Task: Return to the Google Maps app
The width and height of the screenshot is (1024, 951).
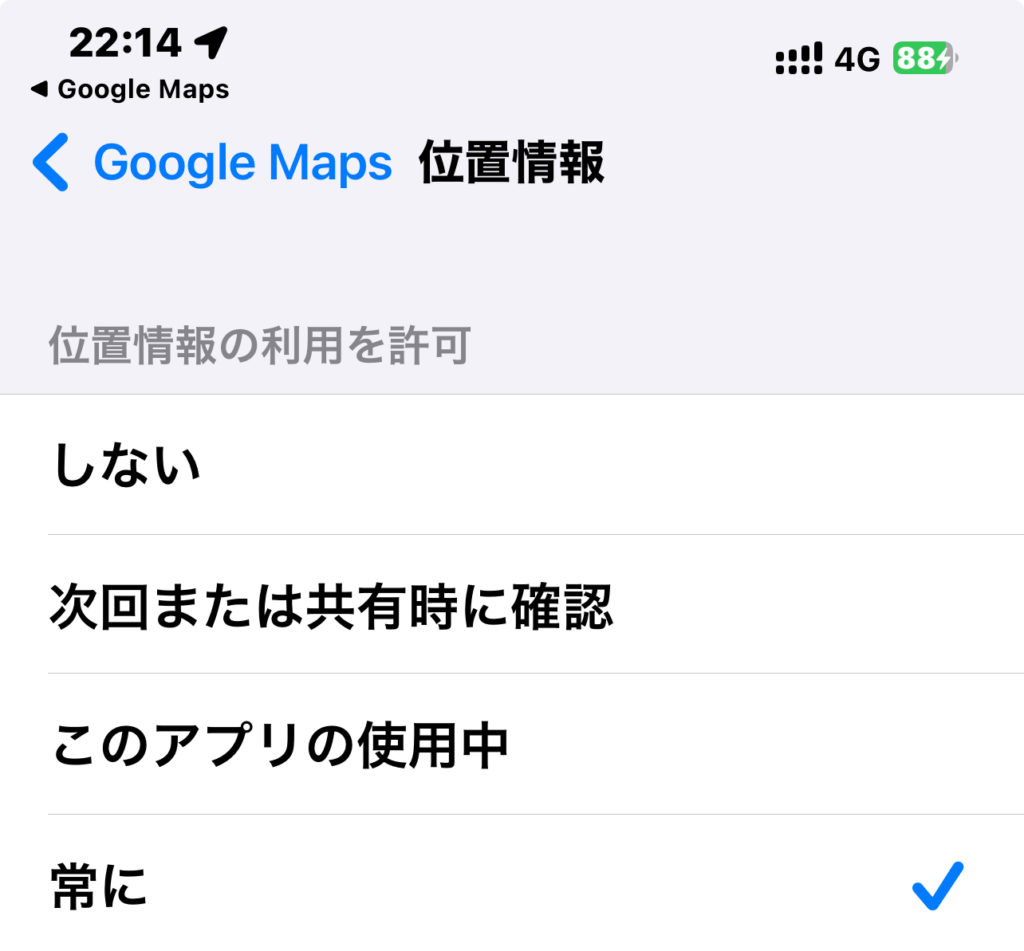Action: click(x=130, y=90)
